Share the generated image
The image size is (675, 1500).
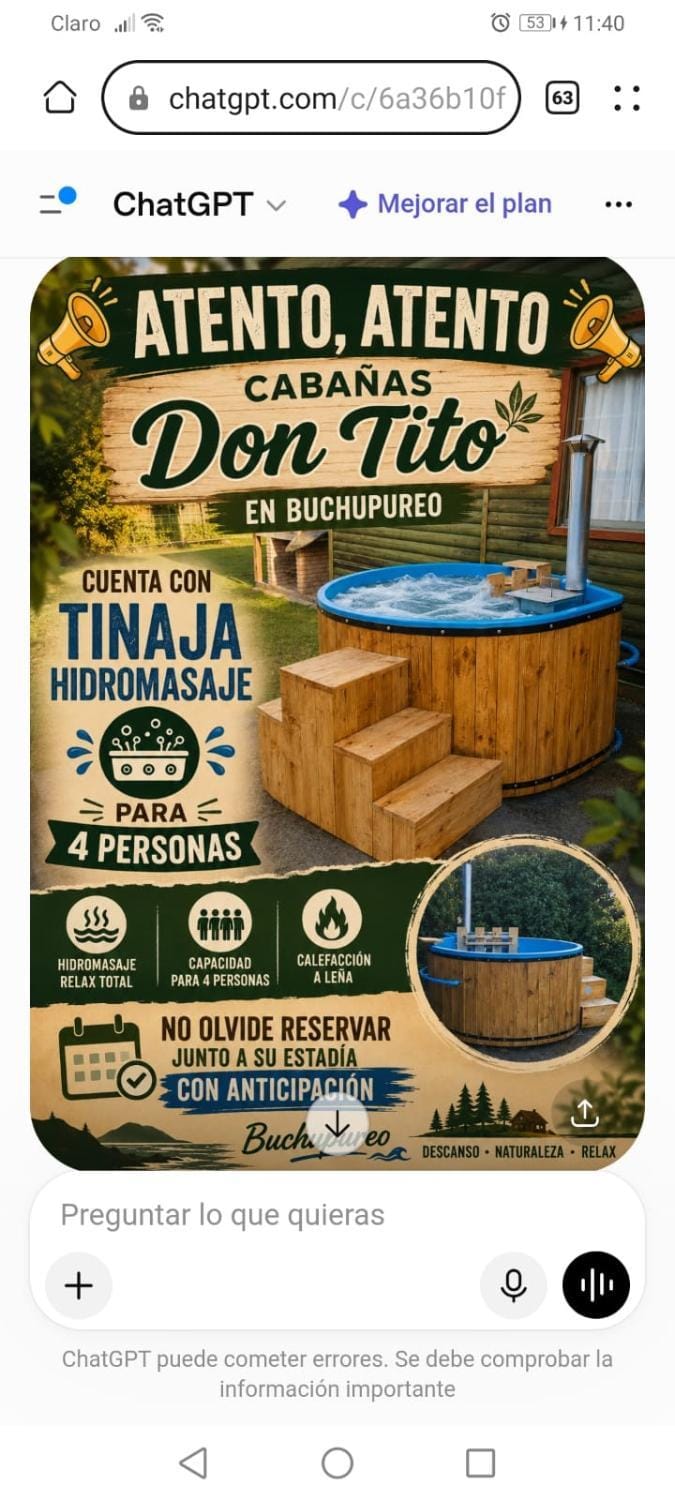pyautogui.click(x=585, y=1113)
